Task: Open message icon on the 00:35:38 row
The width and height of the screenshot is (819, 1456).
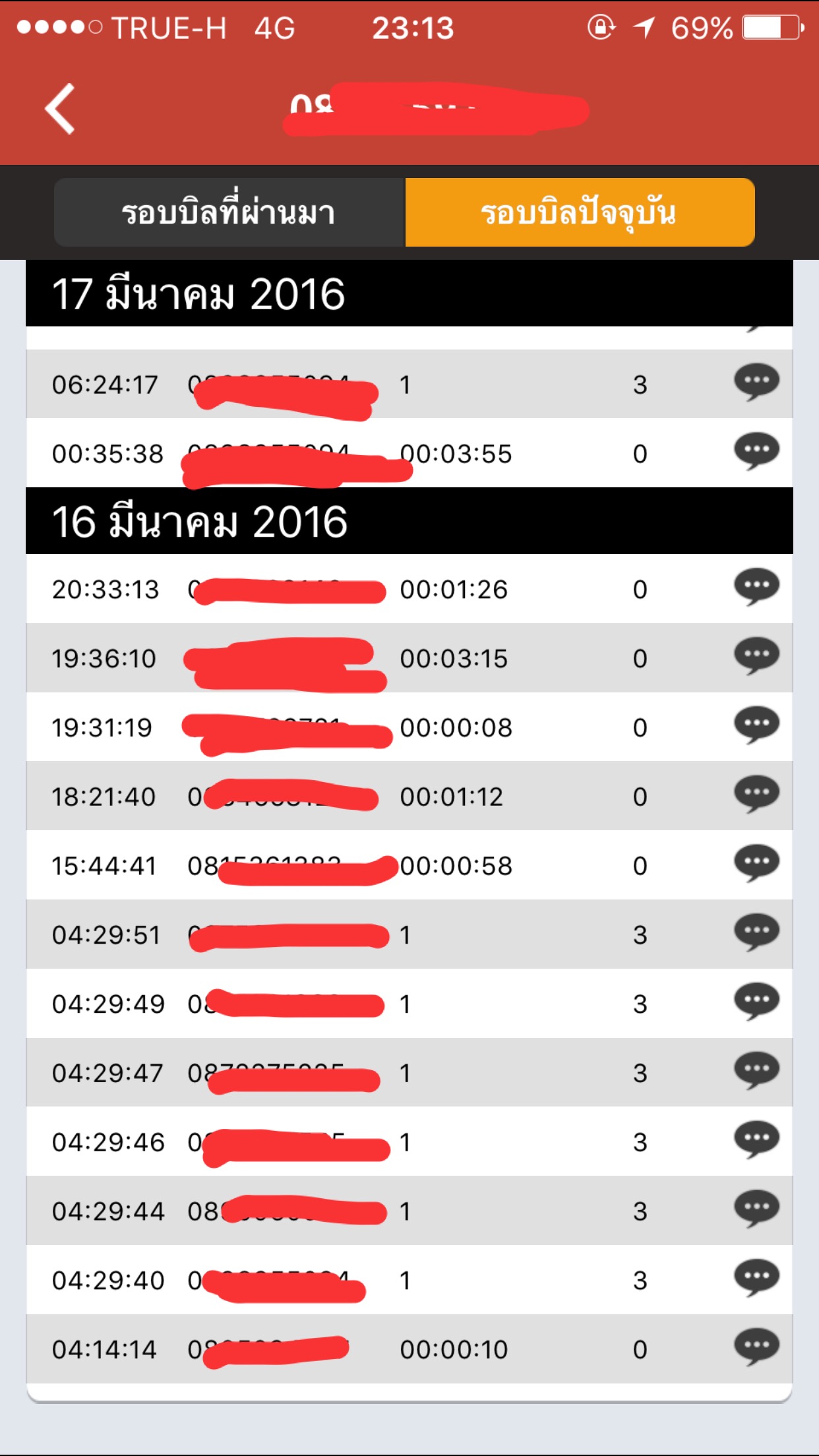Action: [756, 451]
